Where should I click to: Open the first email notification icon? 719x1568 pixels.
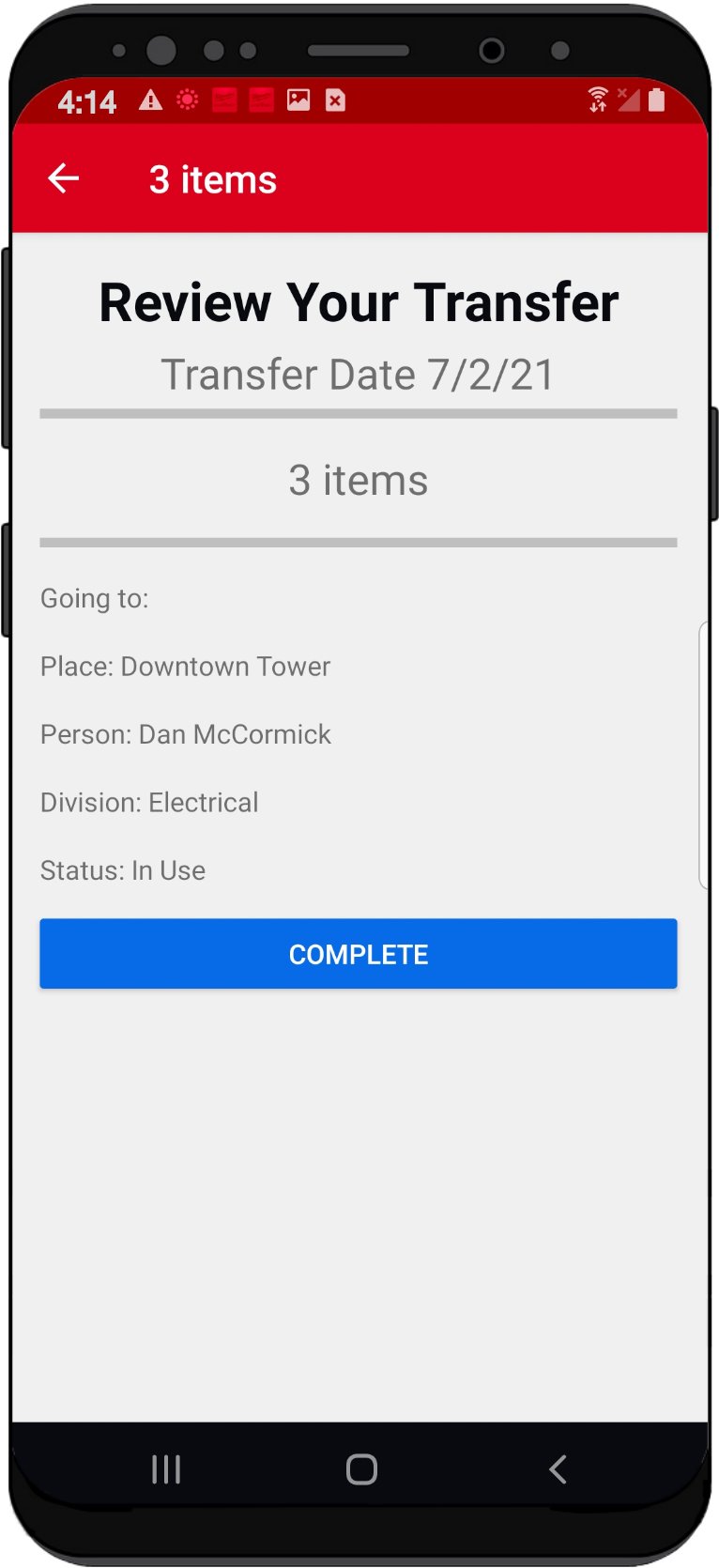[x=223, y=100]
